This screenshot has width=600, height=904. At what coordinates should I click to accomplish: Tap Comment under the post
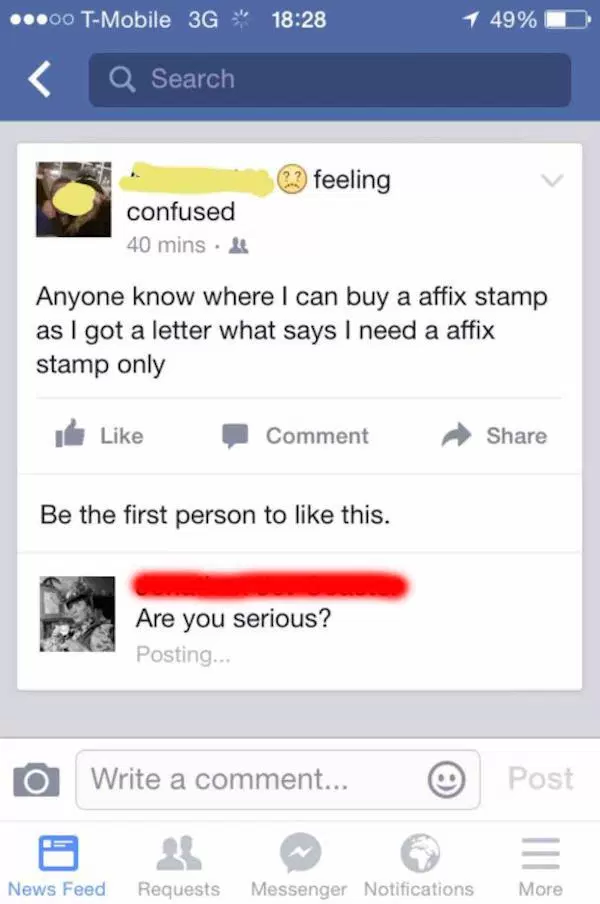point(295,436)
